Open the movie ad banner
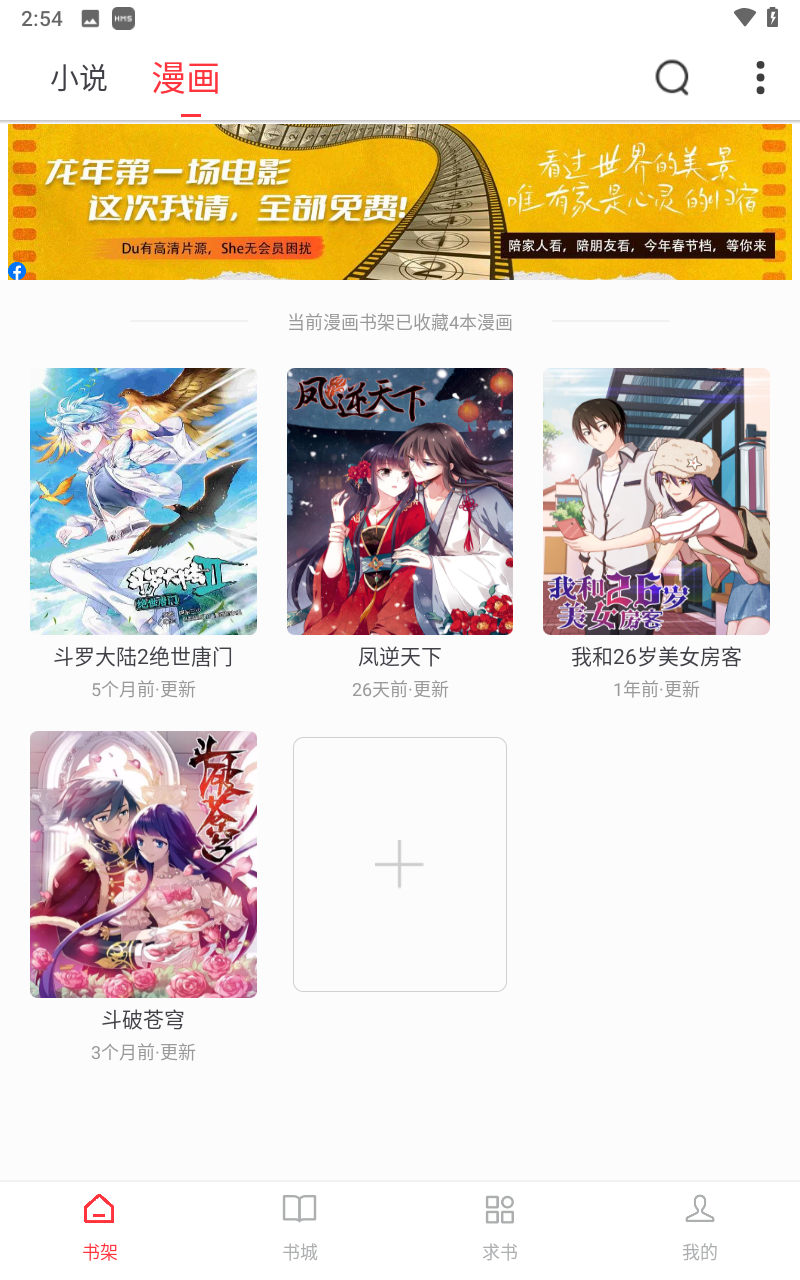This screenshot has height=1280, width=800. pyautogui.click(x=400, y=202)
